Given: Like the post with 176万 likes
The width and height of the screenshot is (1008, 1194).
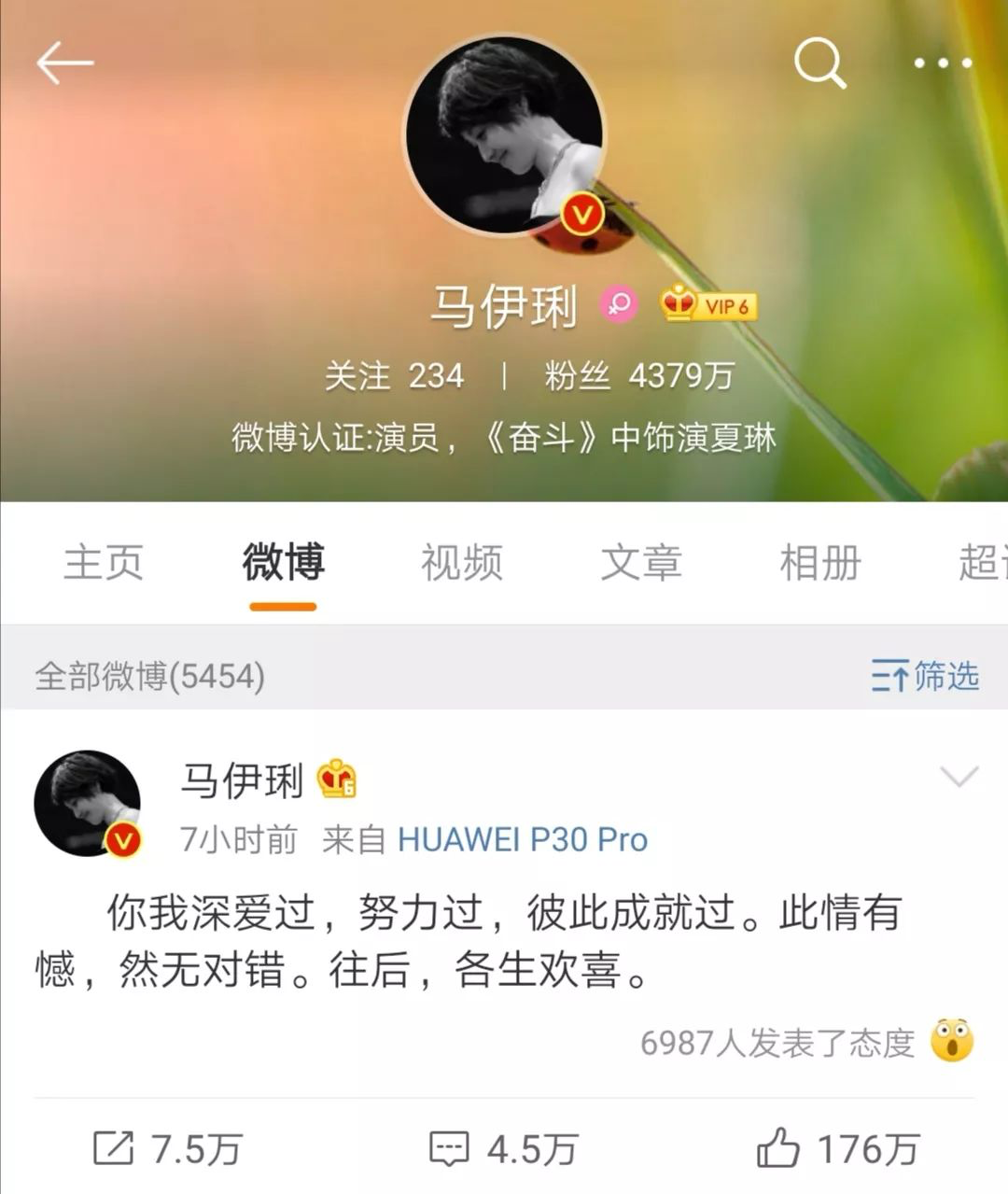Looking at the screenshot, I should (x=838, y=1148).
